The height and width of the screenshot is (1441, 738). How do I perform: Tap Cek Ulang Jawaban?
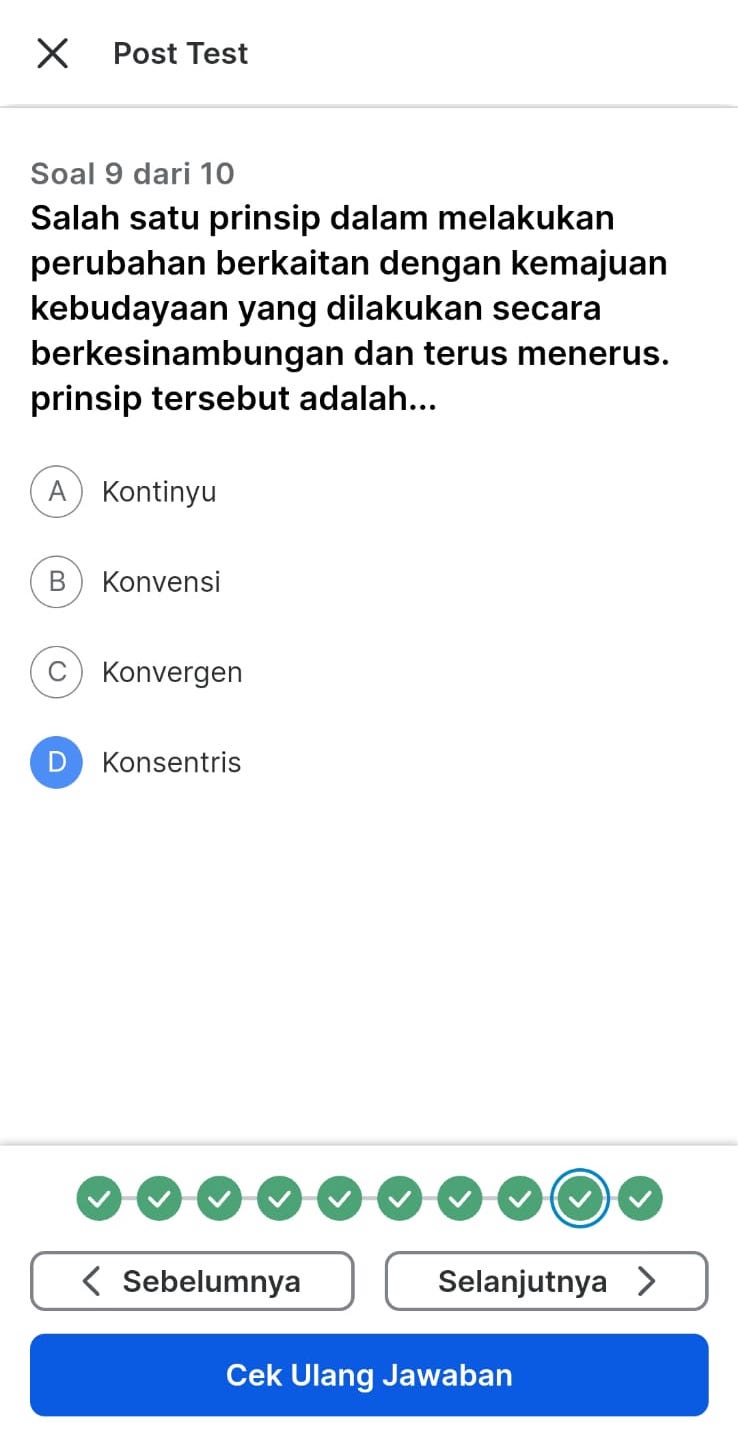[x=369, y=1375]
